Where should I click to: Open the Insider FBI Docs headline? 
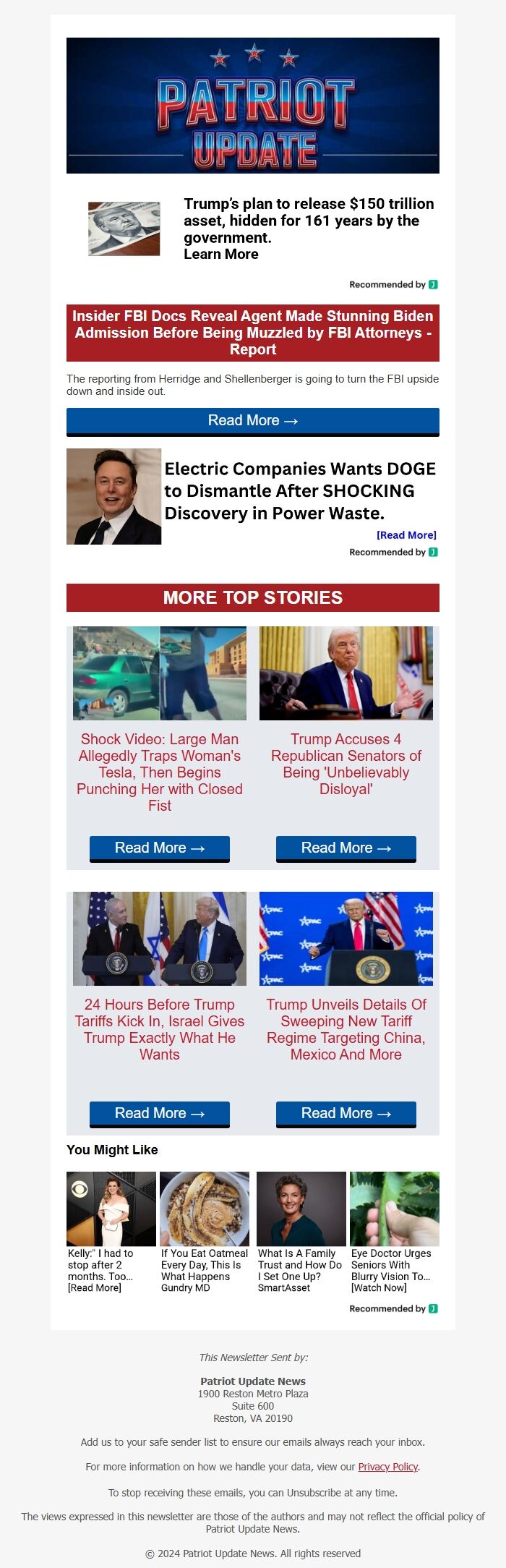tap(252, 333)
